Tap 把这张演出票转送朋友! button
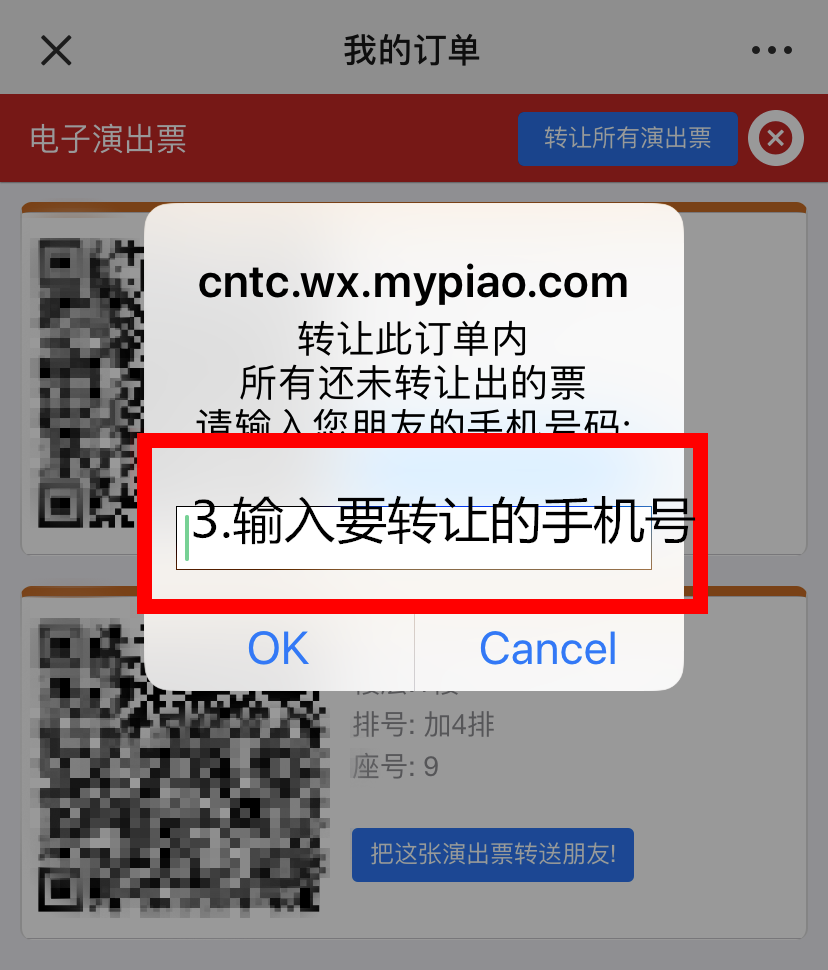The height and width of the screenshot is (970, 828). coord(493,854)
